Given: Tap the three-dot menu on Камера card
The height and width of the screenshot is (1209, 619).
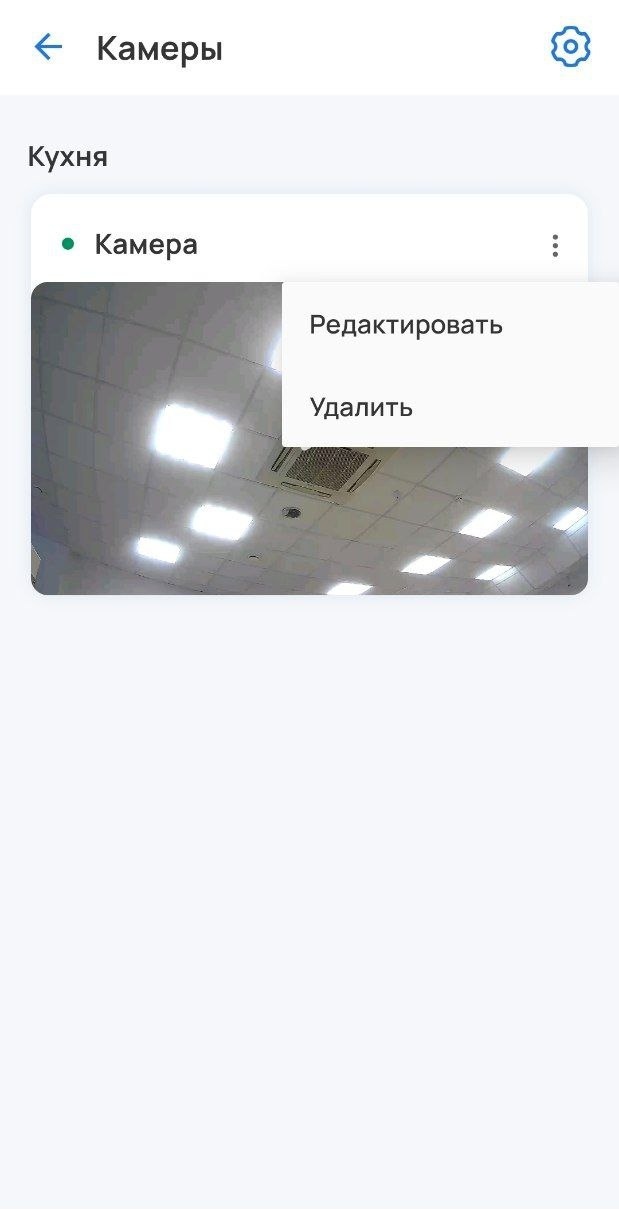Looking at the screenshot, I should (x=555, y=245).
